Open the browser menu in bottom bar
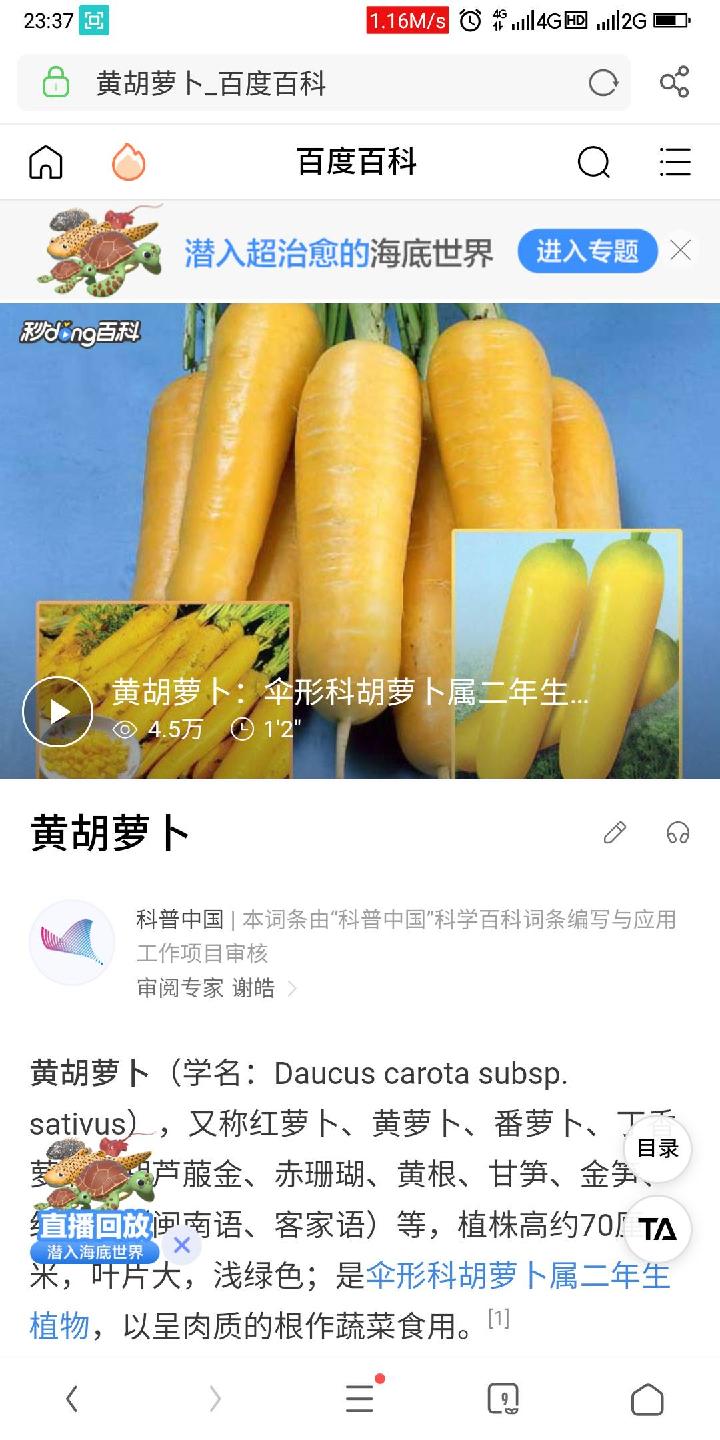The width and height of the screenshot is (720, 1440). coord(360,1399)
